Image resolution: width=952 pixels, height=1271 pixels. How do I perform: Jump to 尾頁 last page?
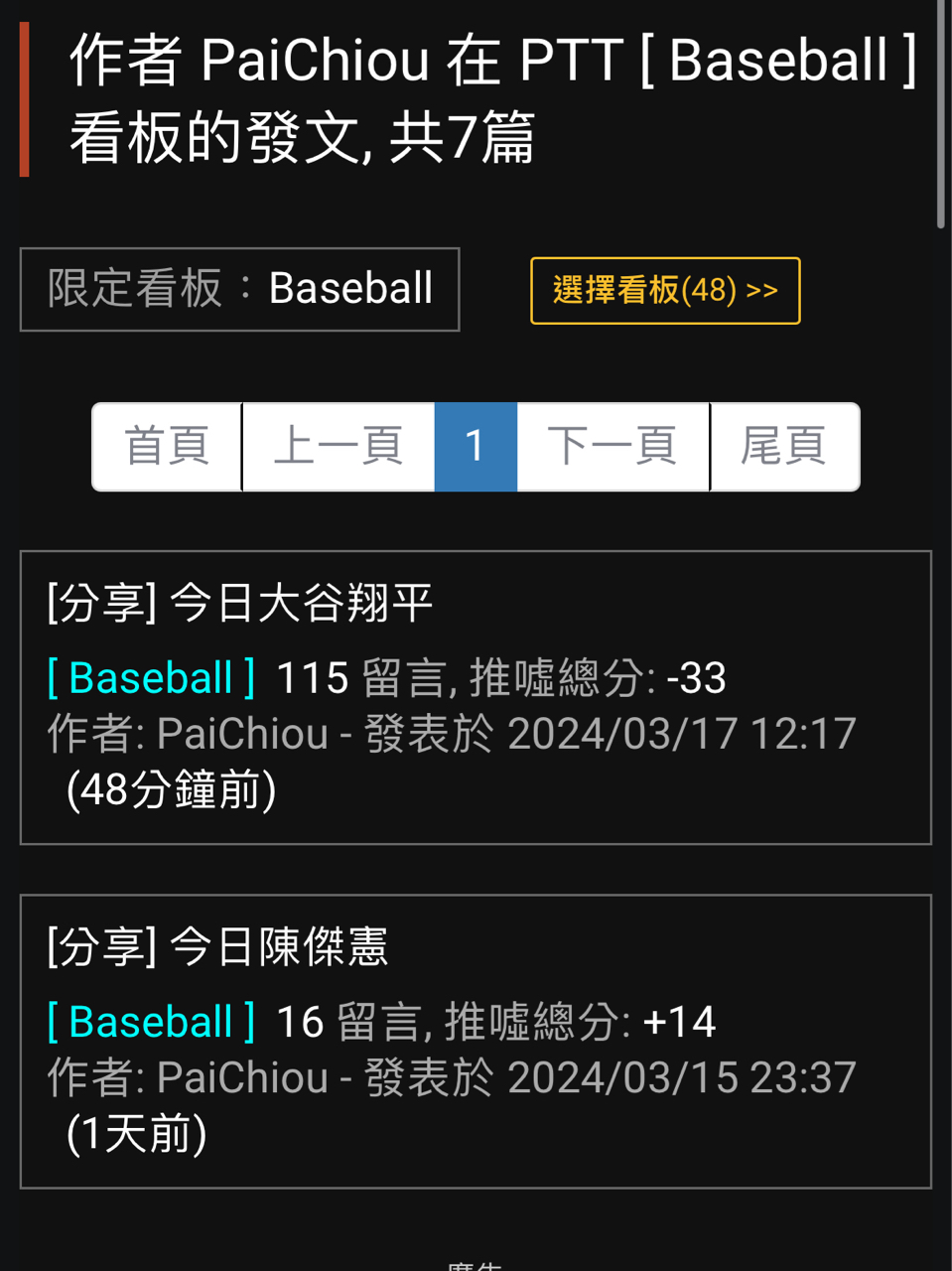(784, 447)
